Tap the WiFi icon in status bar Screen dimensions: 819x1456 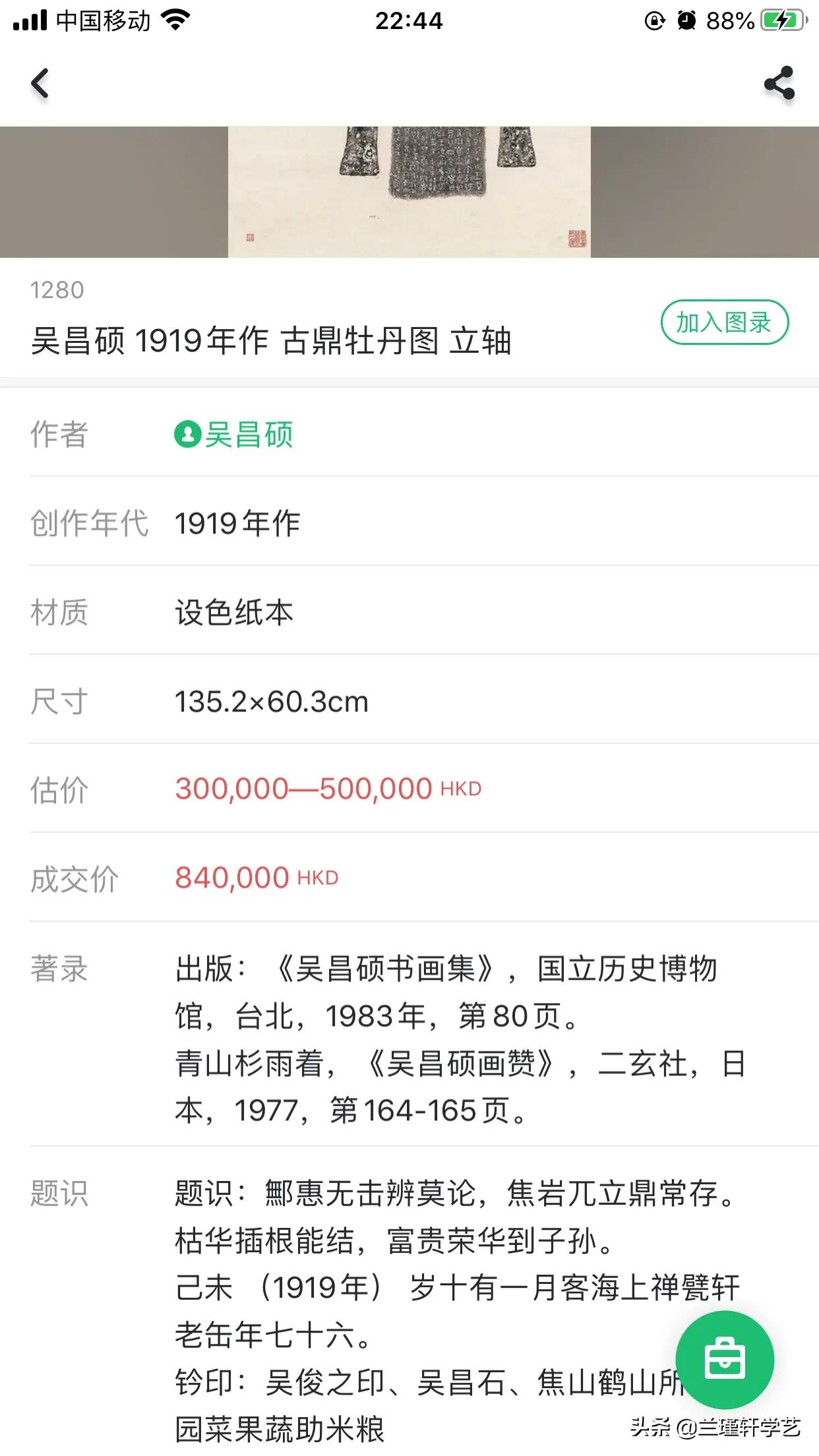tap(176, 19)
